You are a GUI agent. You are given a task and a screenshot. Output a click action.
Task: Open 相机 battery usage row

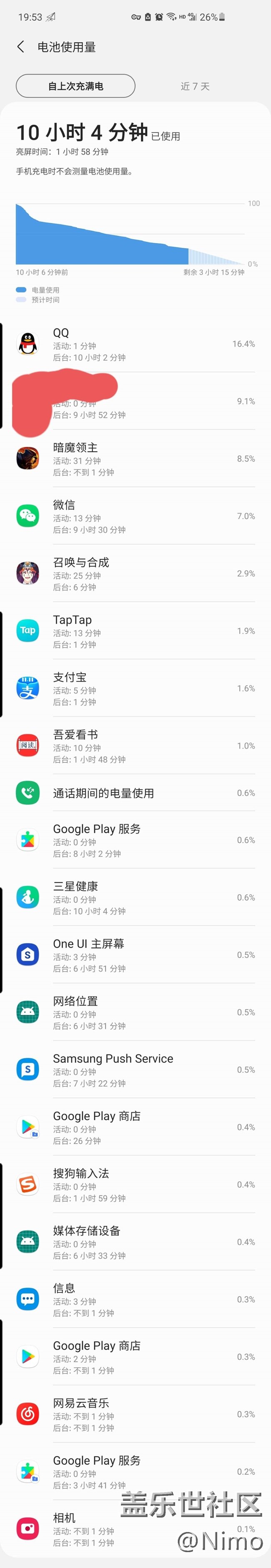click(135, 1528)
